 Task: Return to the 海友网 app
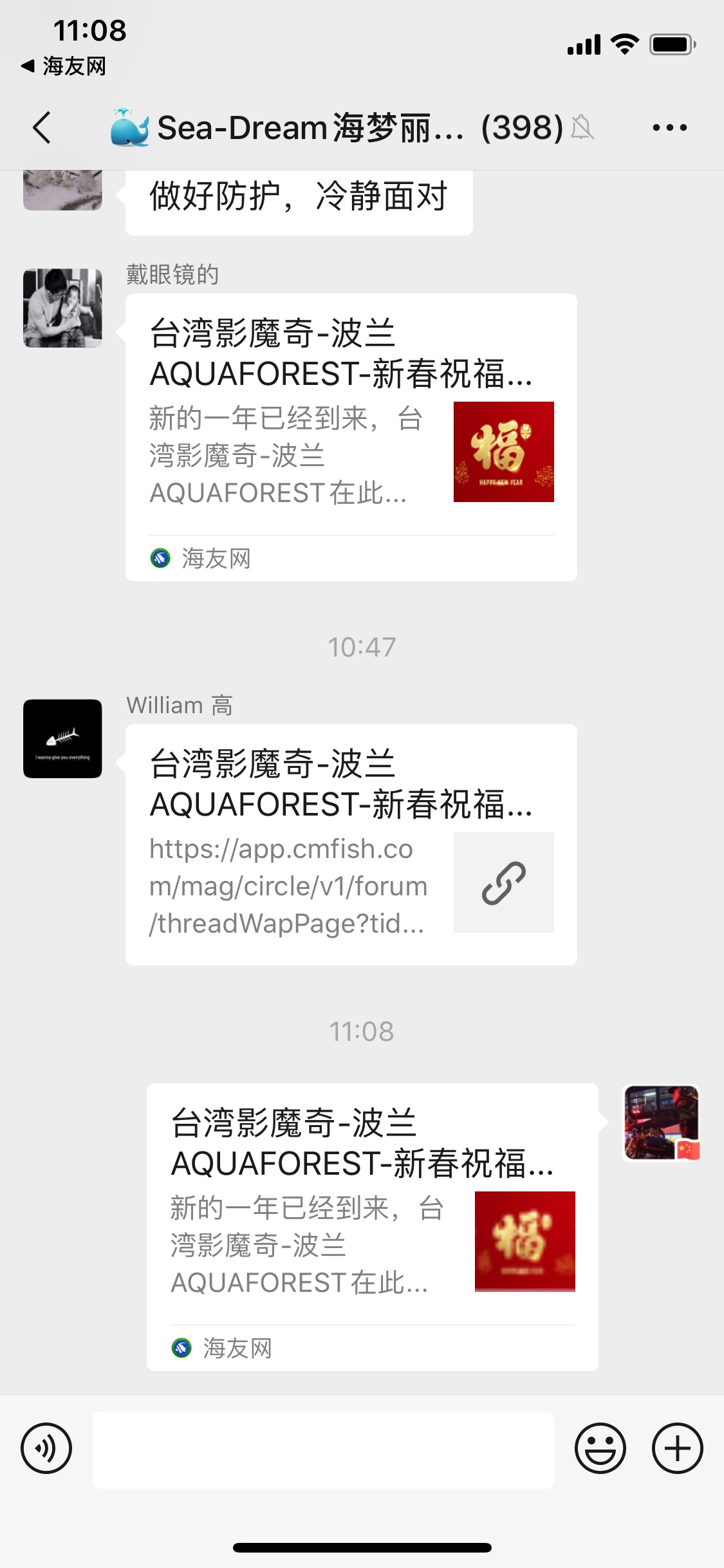click(63, 66)
